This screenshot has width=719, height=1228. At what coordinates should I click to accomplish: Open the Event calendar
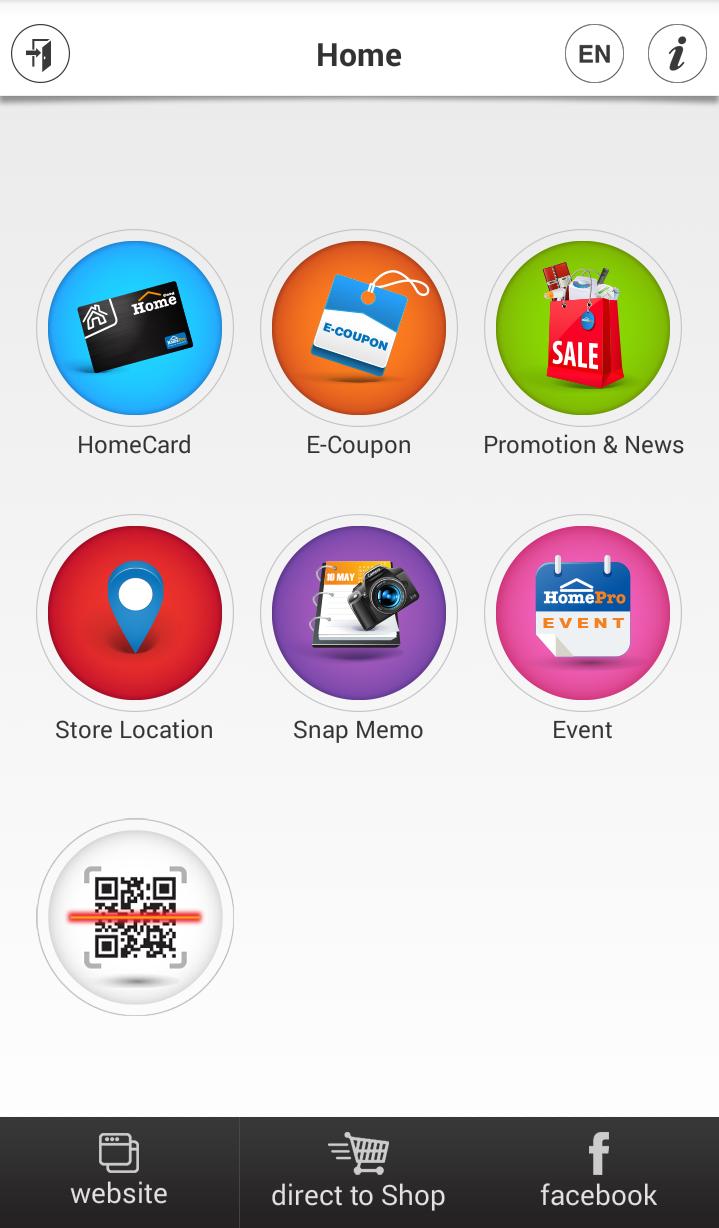point(583,613)
